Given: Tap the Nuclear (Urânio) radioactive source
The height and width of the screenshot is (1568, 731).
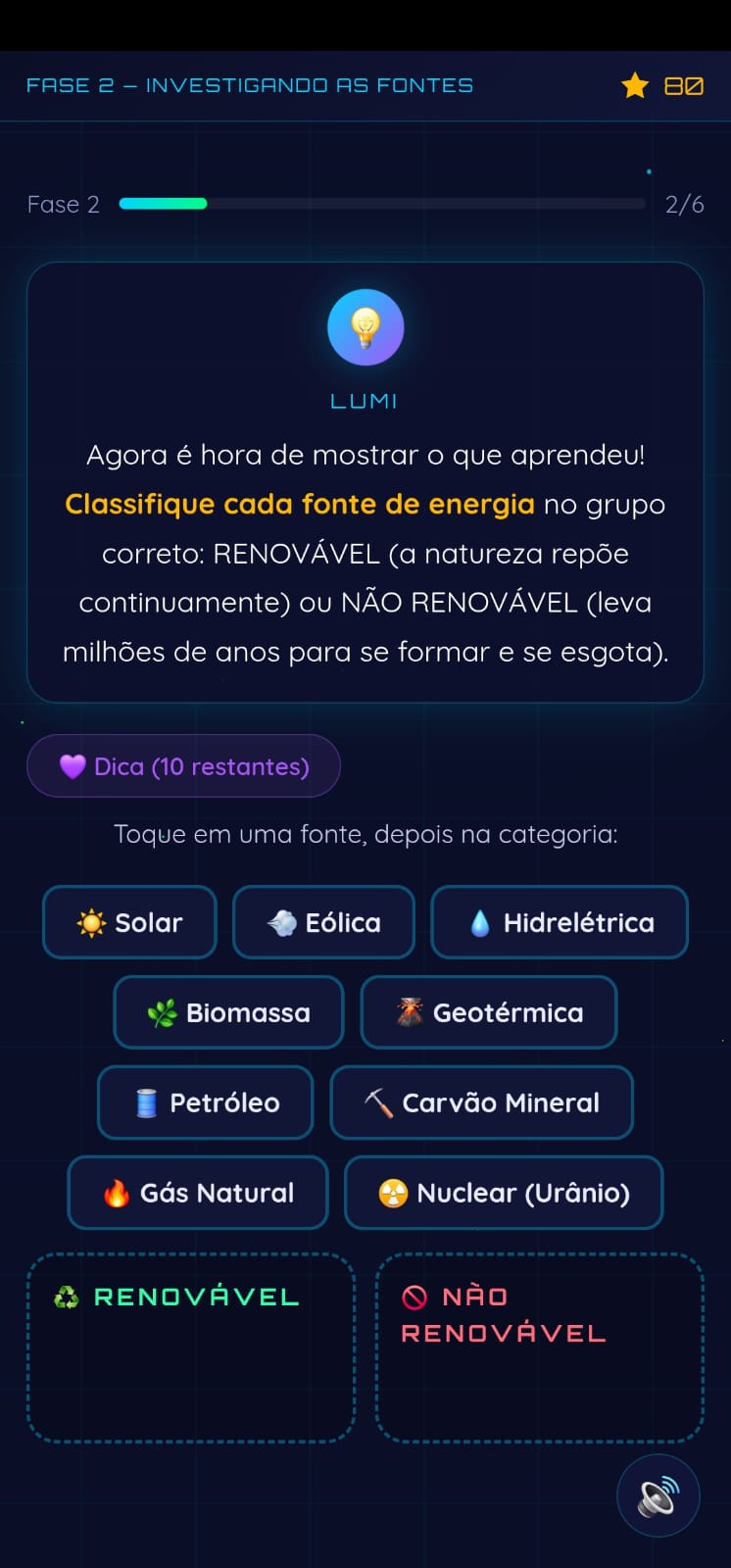Looking at the screenshot, I should tap(503, 1193).
